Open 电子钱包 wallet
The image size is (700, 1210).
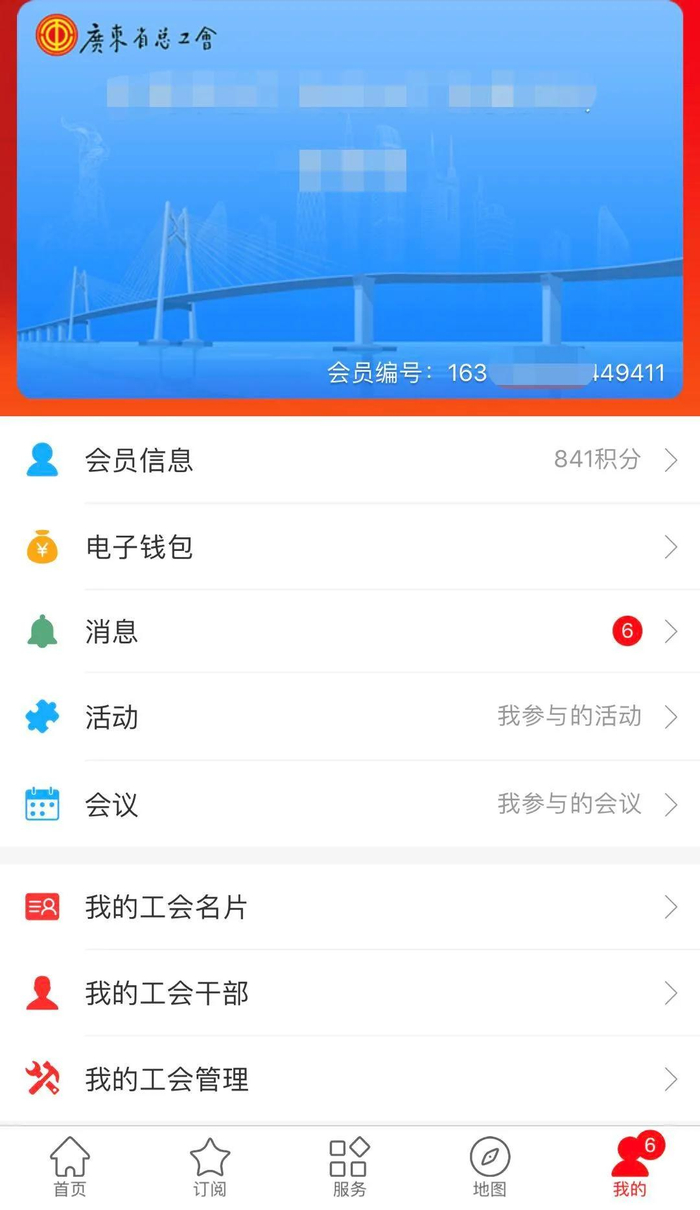(350, 547)
